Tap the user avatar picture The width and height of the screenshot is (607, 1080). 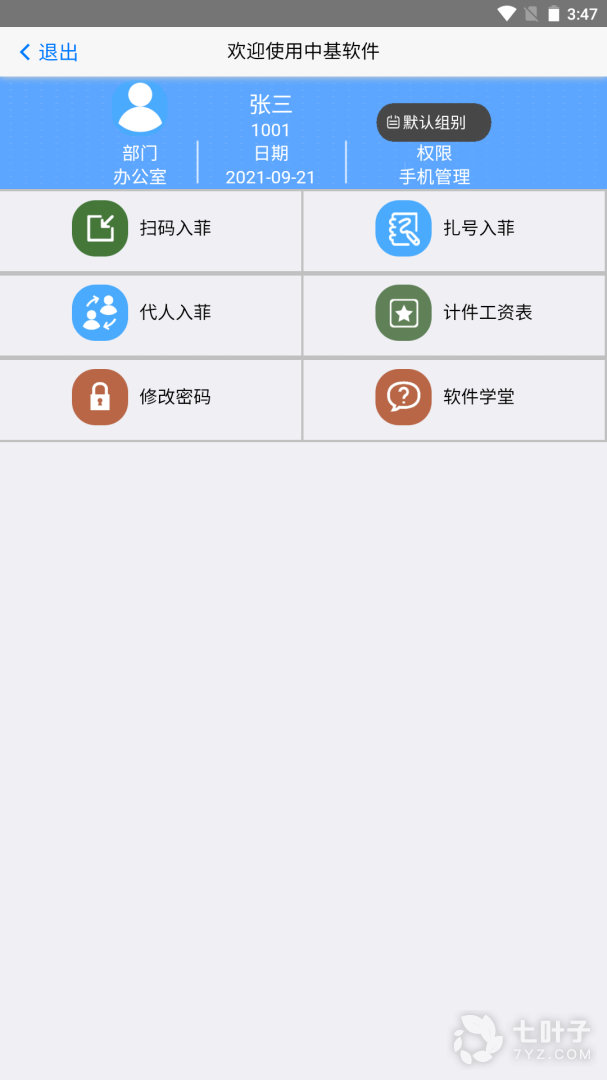tap(140, 107)
